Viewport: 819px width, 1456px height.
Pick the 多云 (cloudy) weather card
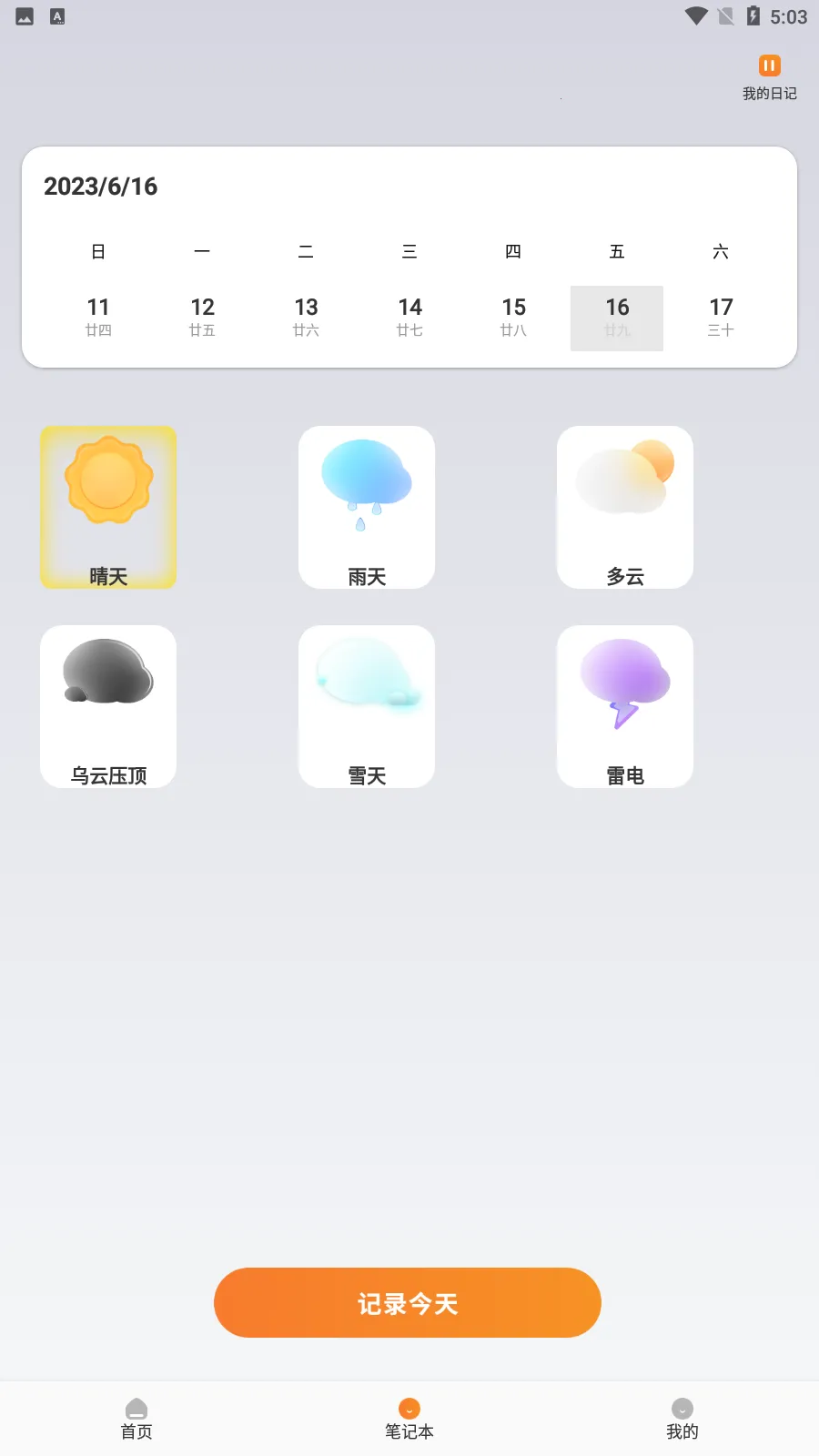(x=625, y=507)
